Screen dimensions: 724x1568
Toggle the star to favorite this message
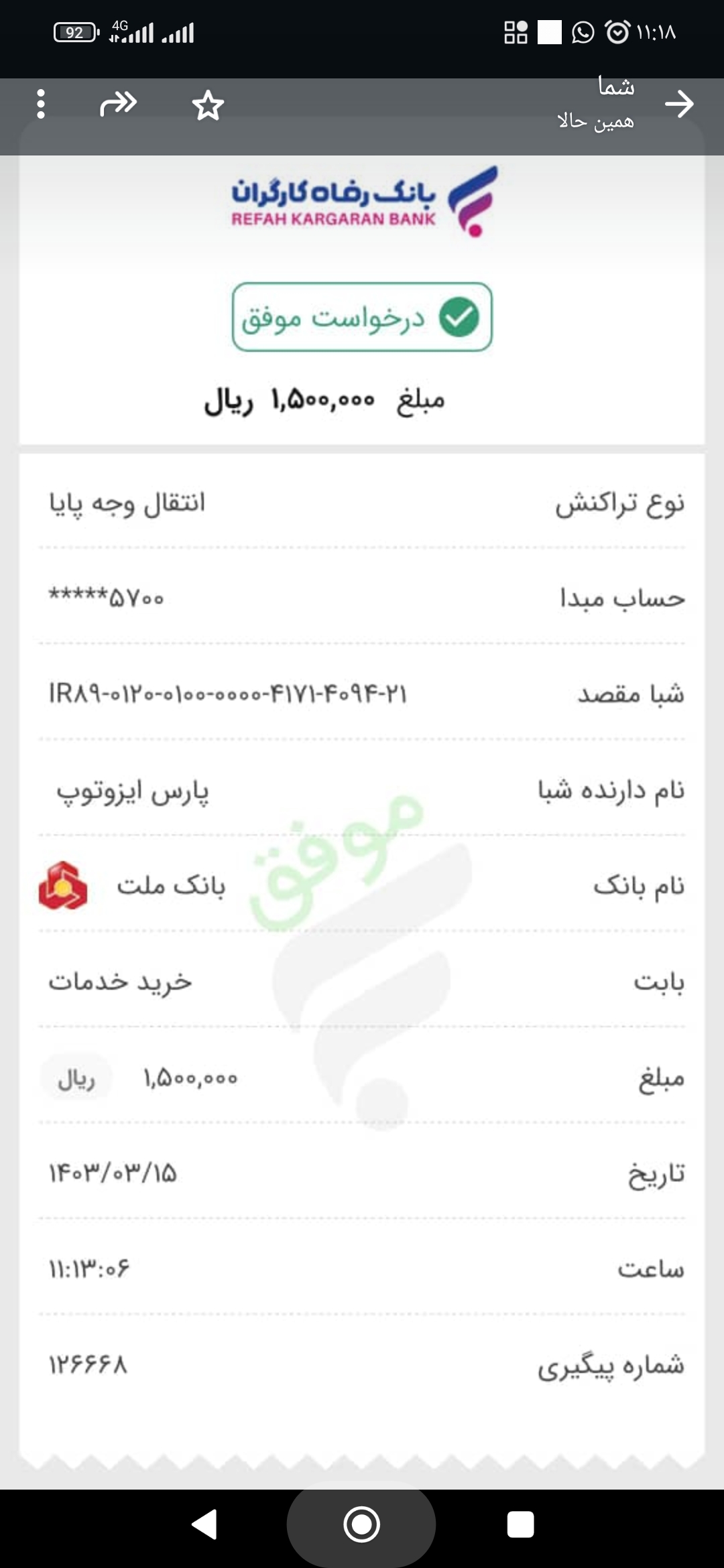(x=208, y=106)
